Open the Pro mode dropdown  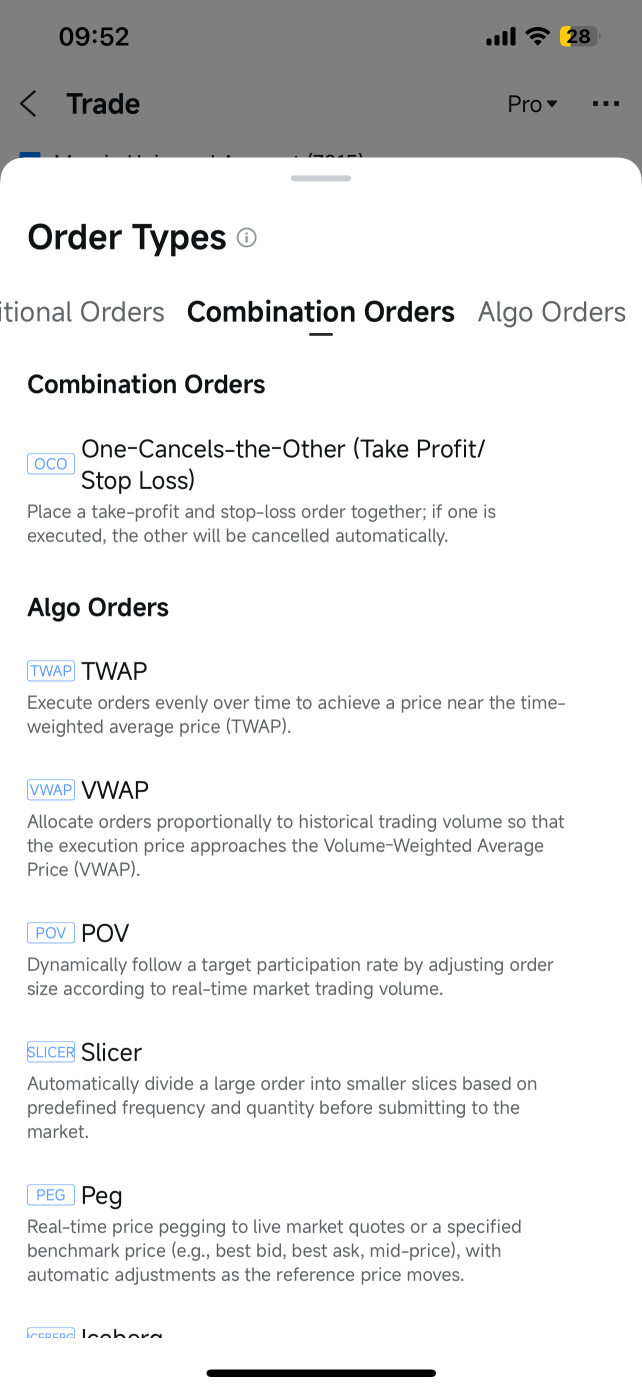tap(532, 104)
